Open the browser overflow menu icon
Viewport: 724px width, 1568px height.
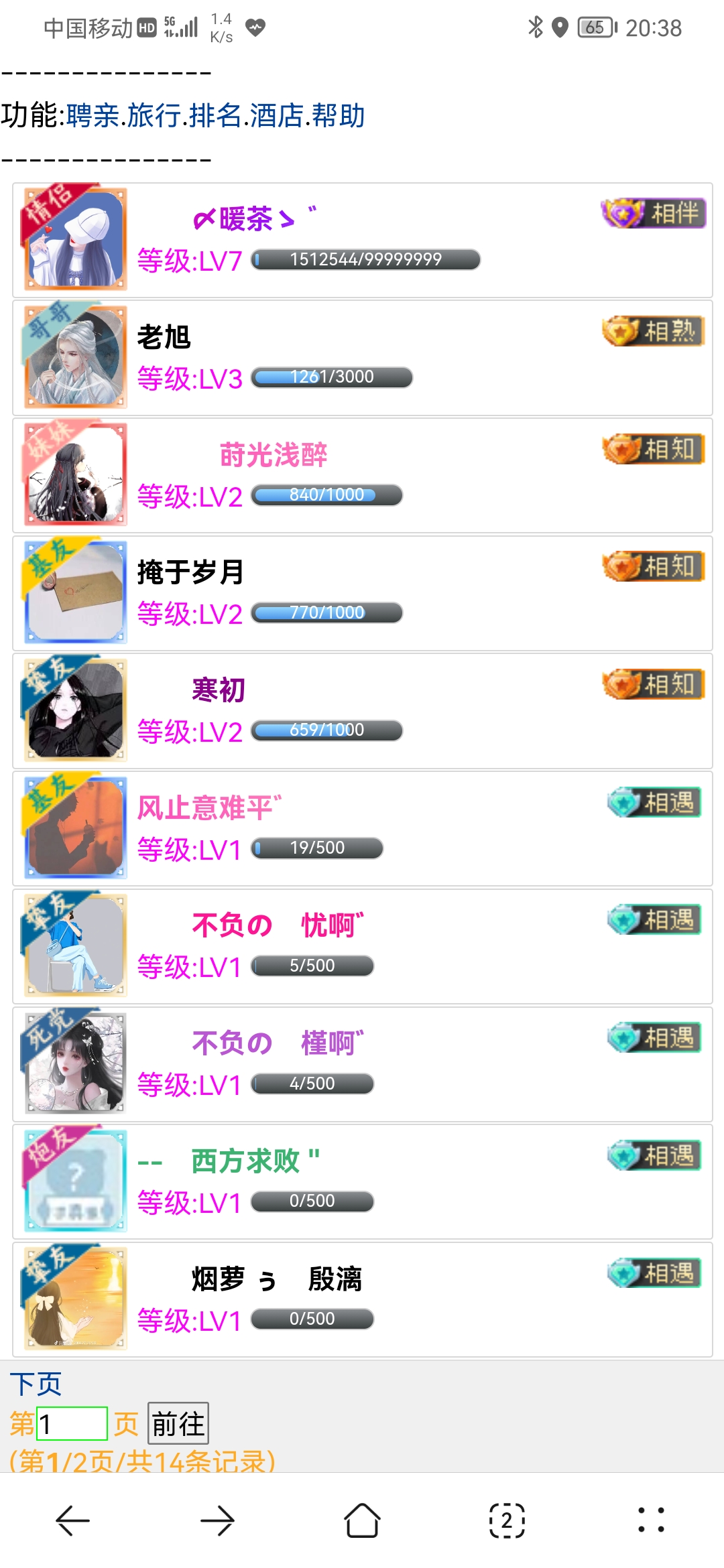point(651,1516)
